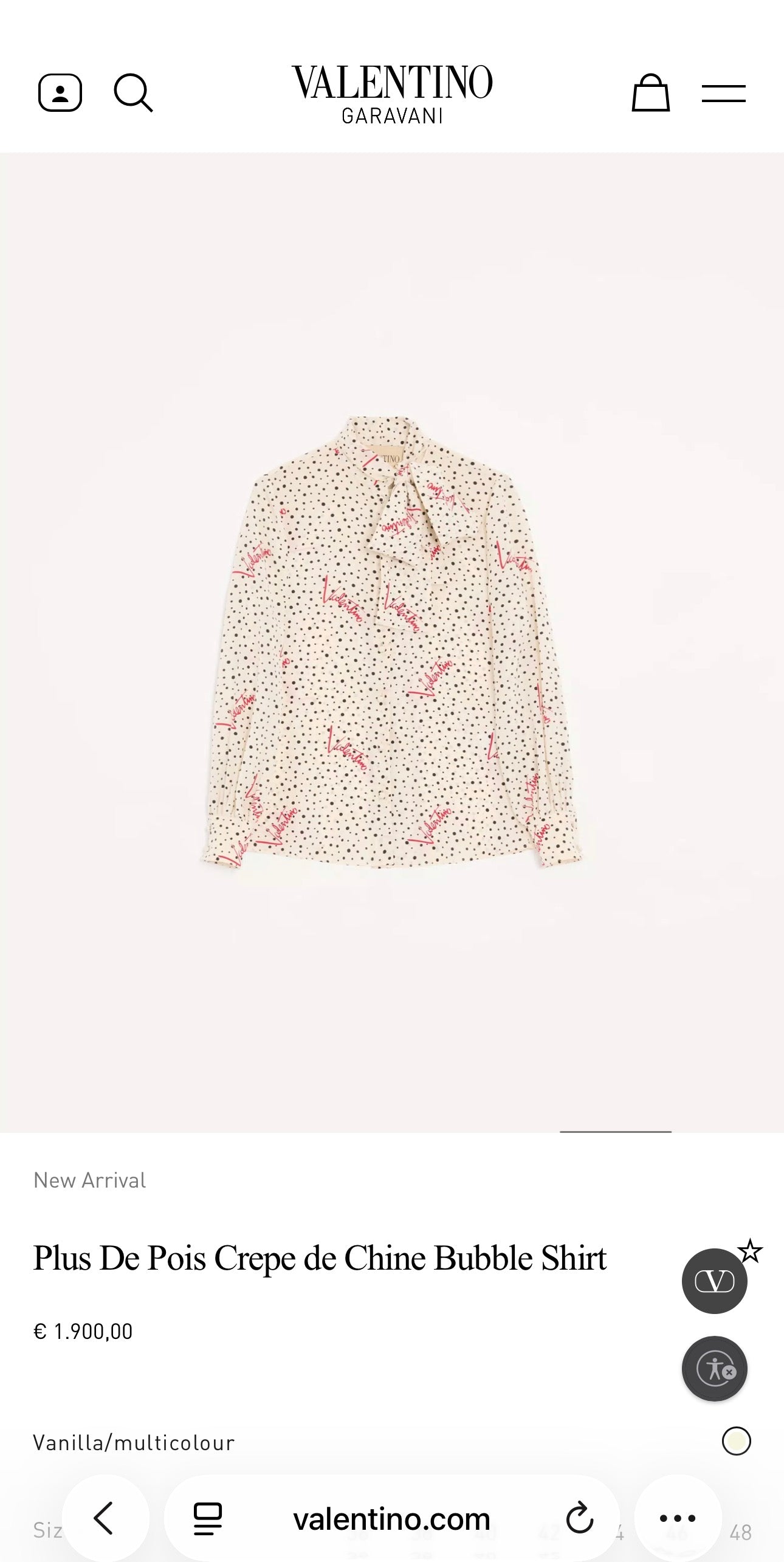Open the hamburger menu

[723, 94]
